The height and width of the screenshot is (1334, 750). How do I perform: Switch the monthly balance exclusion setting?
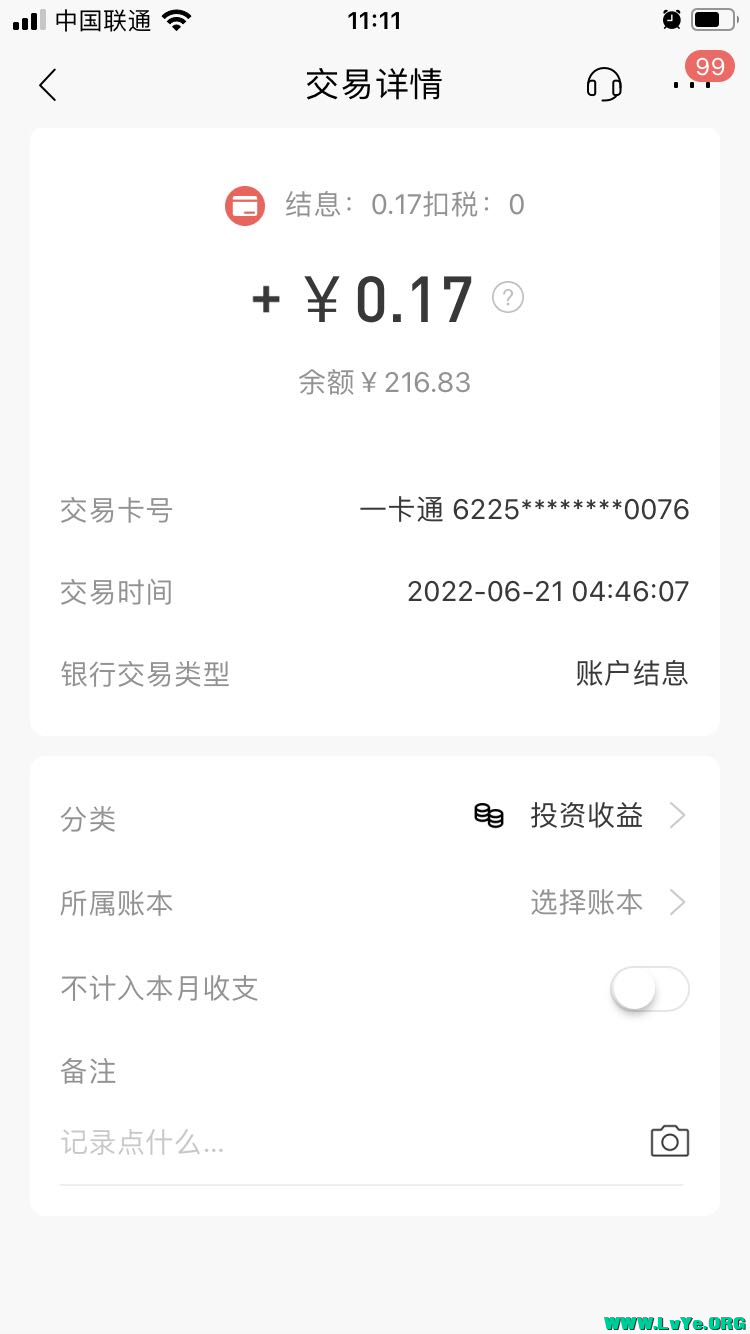tap(649, 988)
